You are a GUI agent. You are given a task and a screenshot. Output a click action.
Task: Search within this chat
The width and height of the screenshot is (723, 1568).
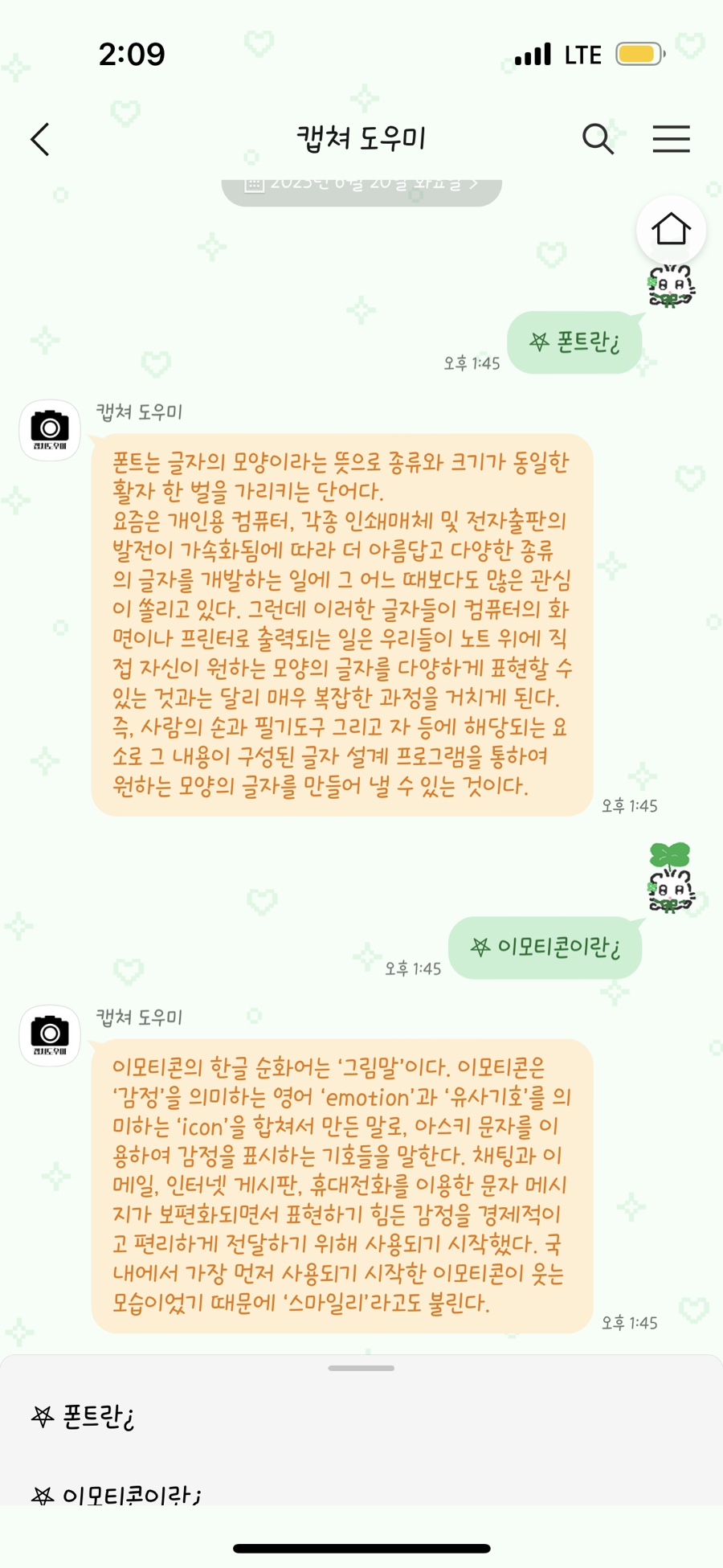point(598,139)
